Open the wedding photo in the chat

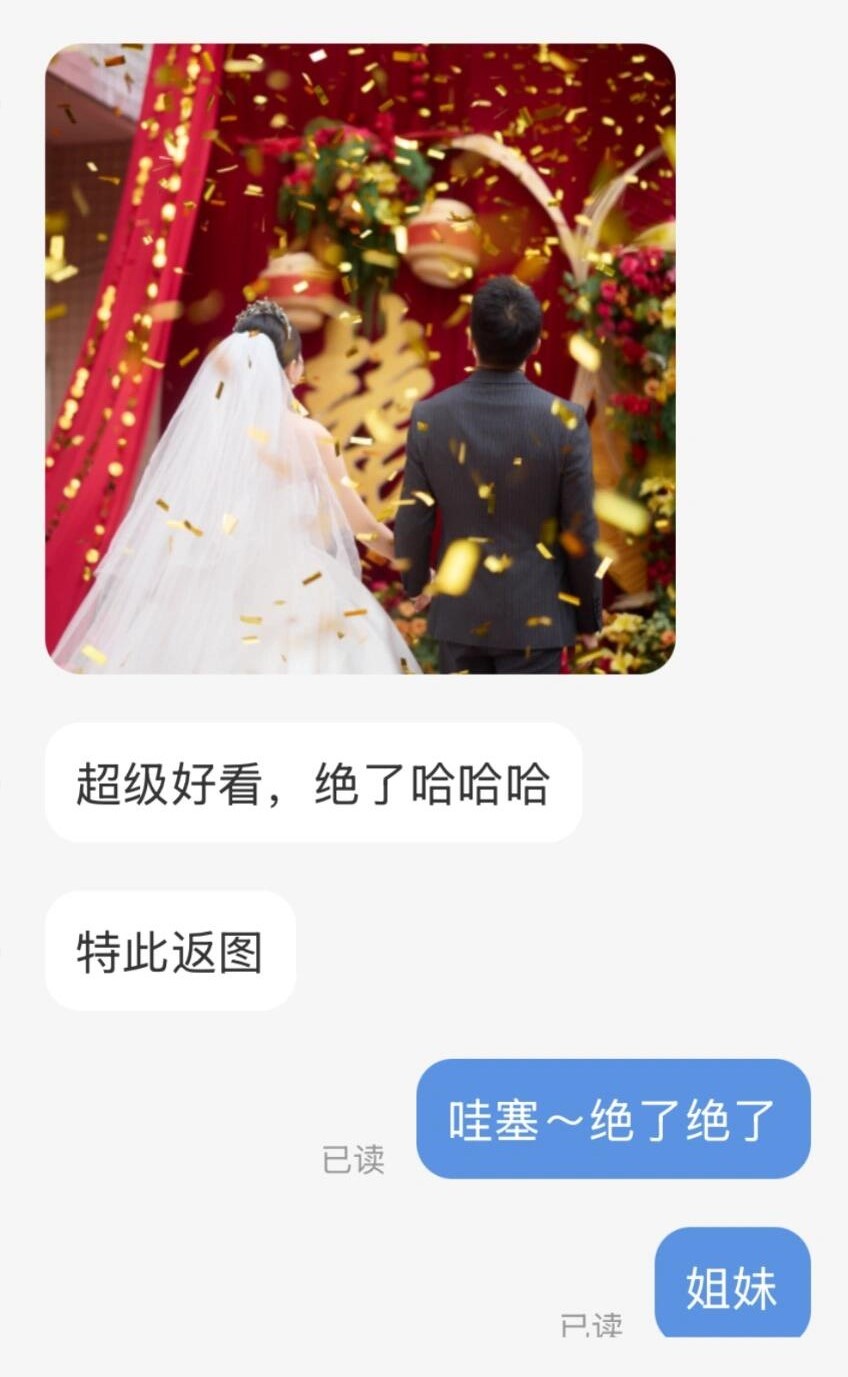pyautogui.click(x=360, y=358)
